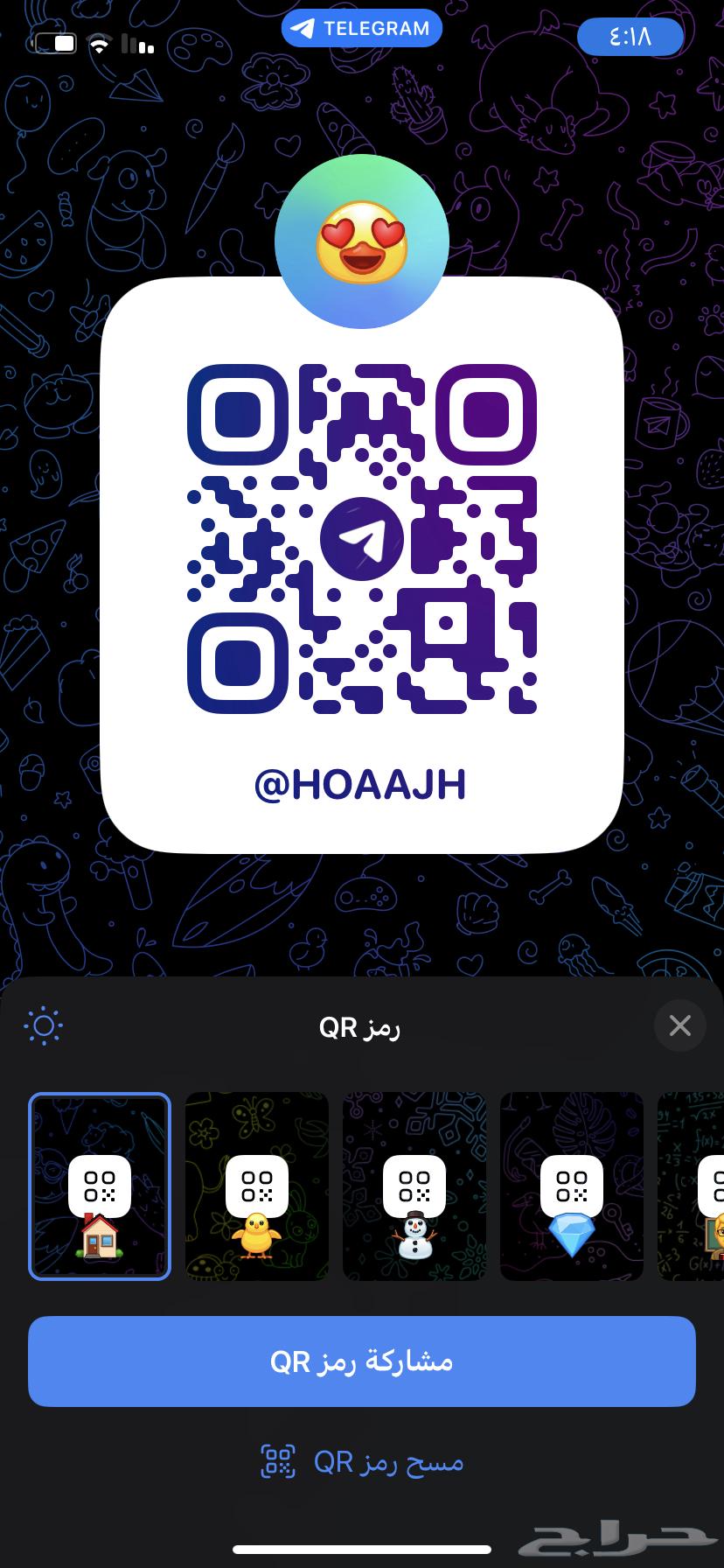Tap the رمز QR panel title
The width and height of the screenshot is (724, 1568).
(x=362, y=1027)
